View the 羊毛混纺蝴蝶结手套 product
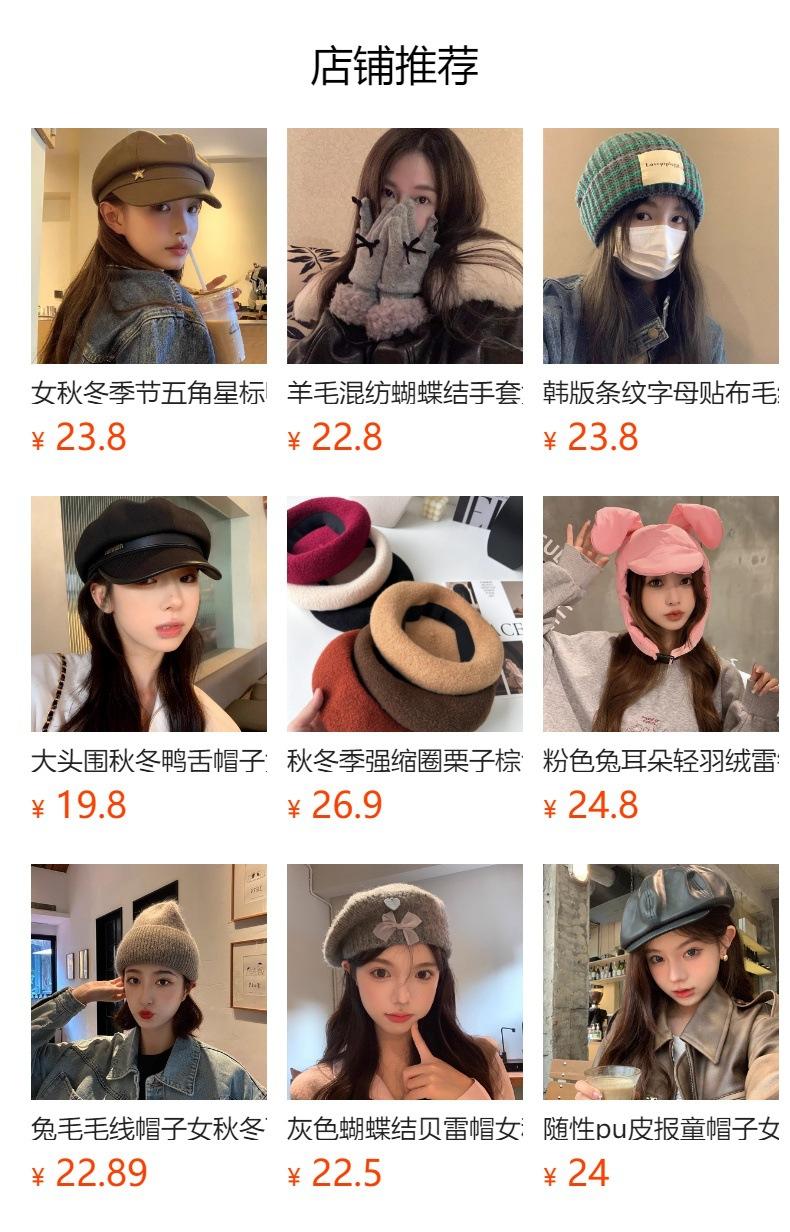Viewport: 790px width, 1232px height. click(405, 292)
